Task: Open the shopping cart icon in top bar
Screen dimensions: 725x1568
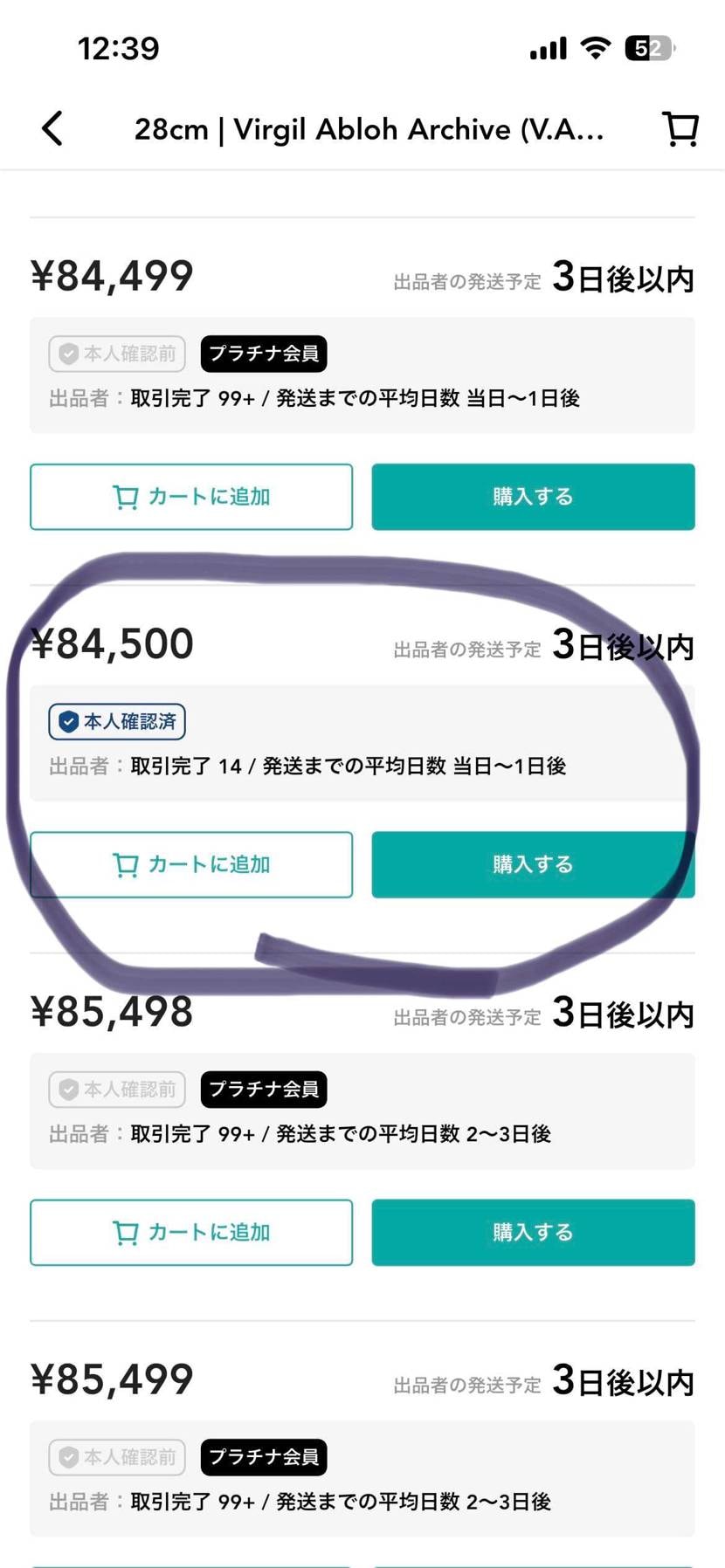Action: point(680,127)
